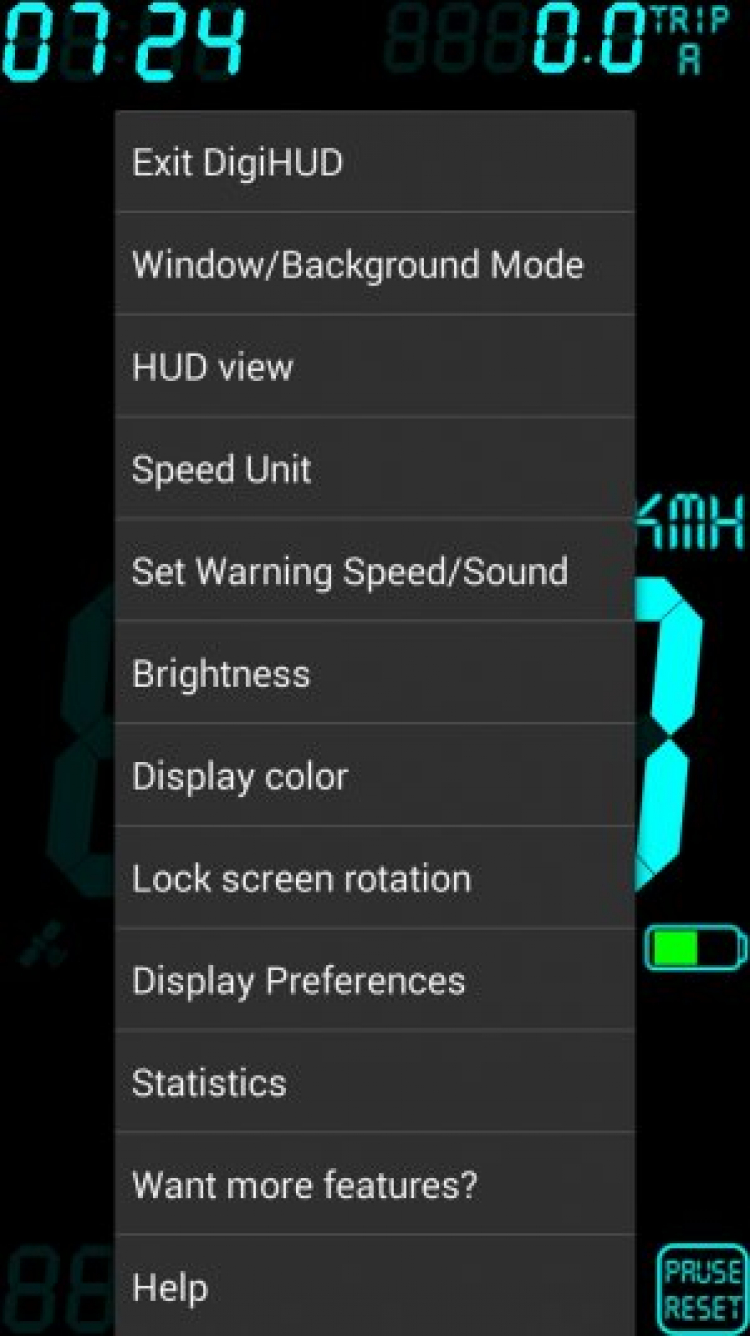Select Exit DigiHUD

(x=374, y=162)
